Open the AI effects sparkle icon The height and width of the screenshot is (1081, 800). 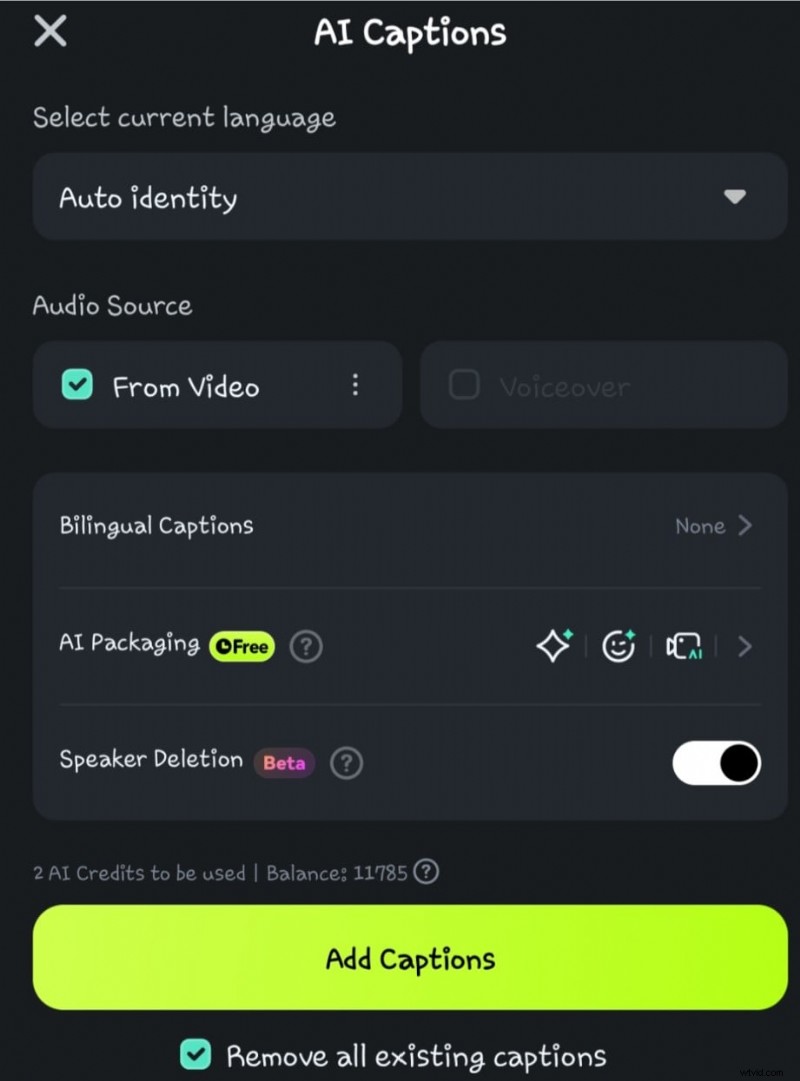[x=553, y=647]
